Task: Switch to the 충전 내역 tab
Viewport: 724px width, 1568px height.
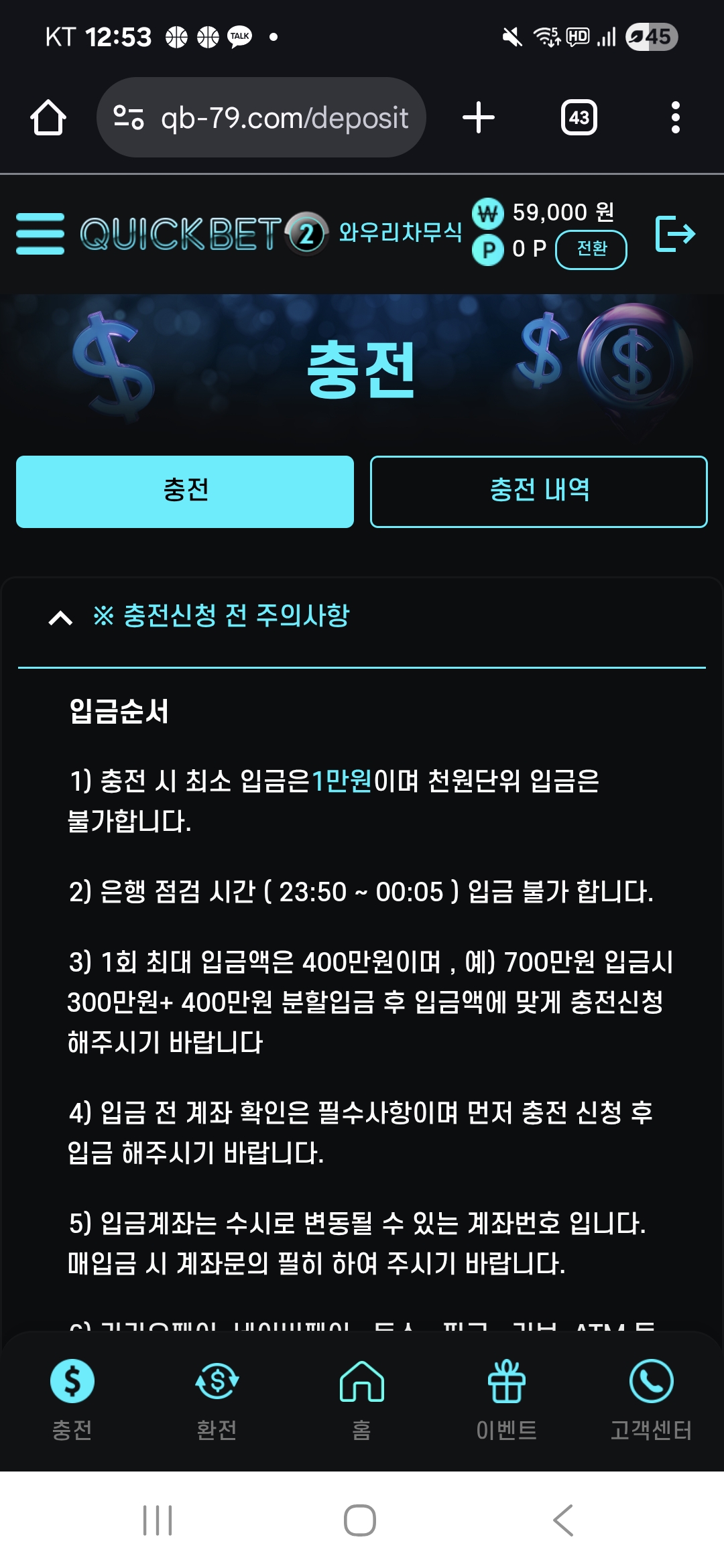Action: pos(538,491)
